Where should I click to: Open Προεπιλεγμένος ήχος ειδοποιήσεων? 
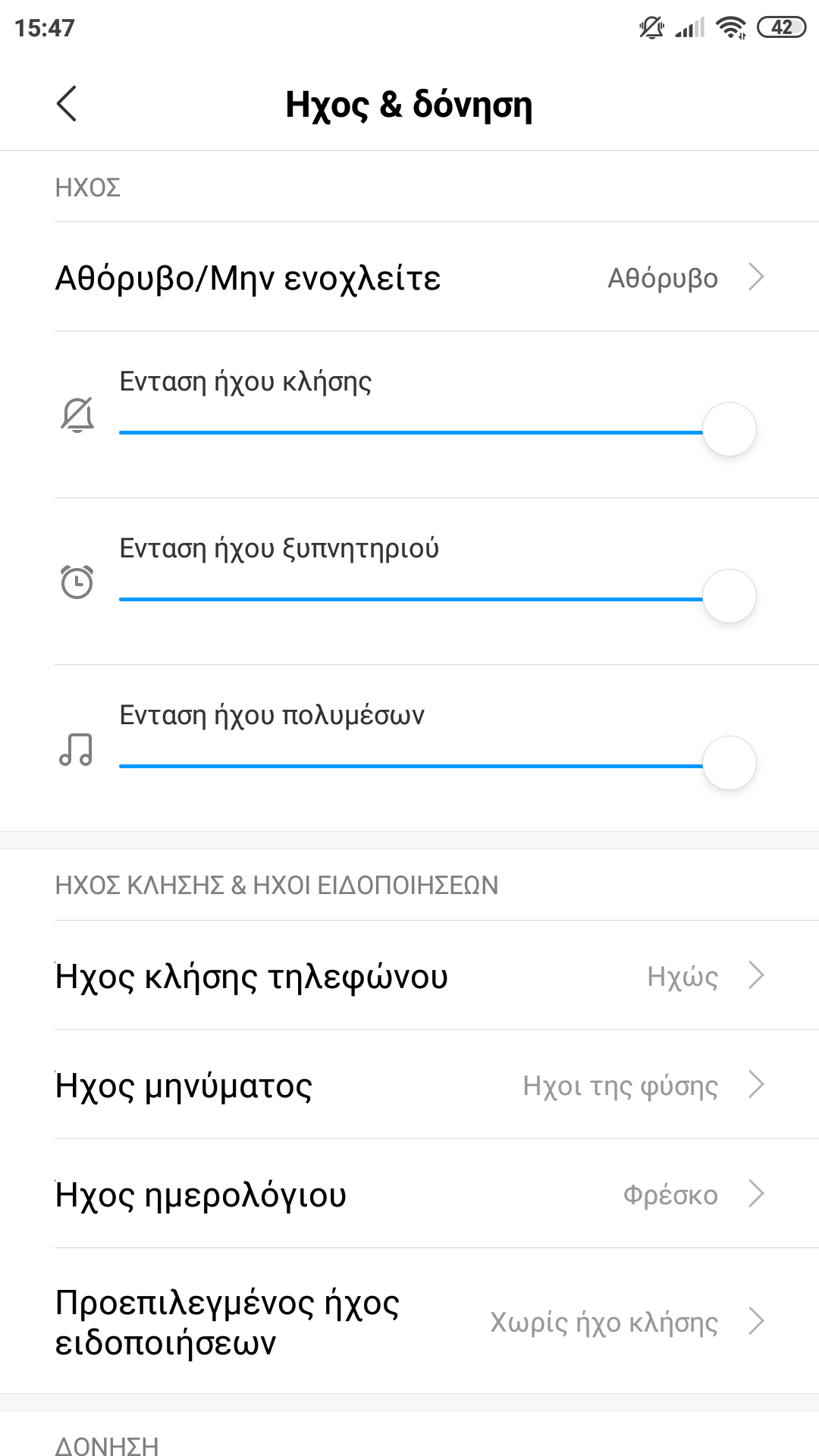[409, 1321]
